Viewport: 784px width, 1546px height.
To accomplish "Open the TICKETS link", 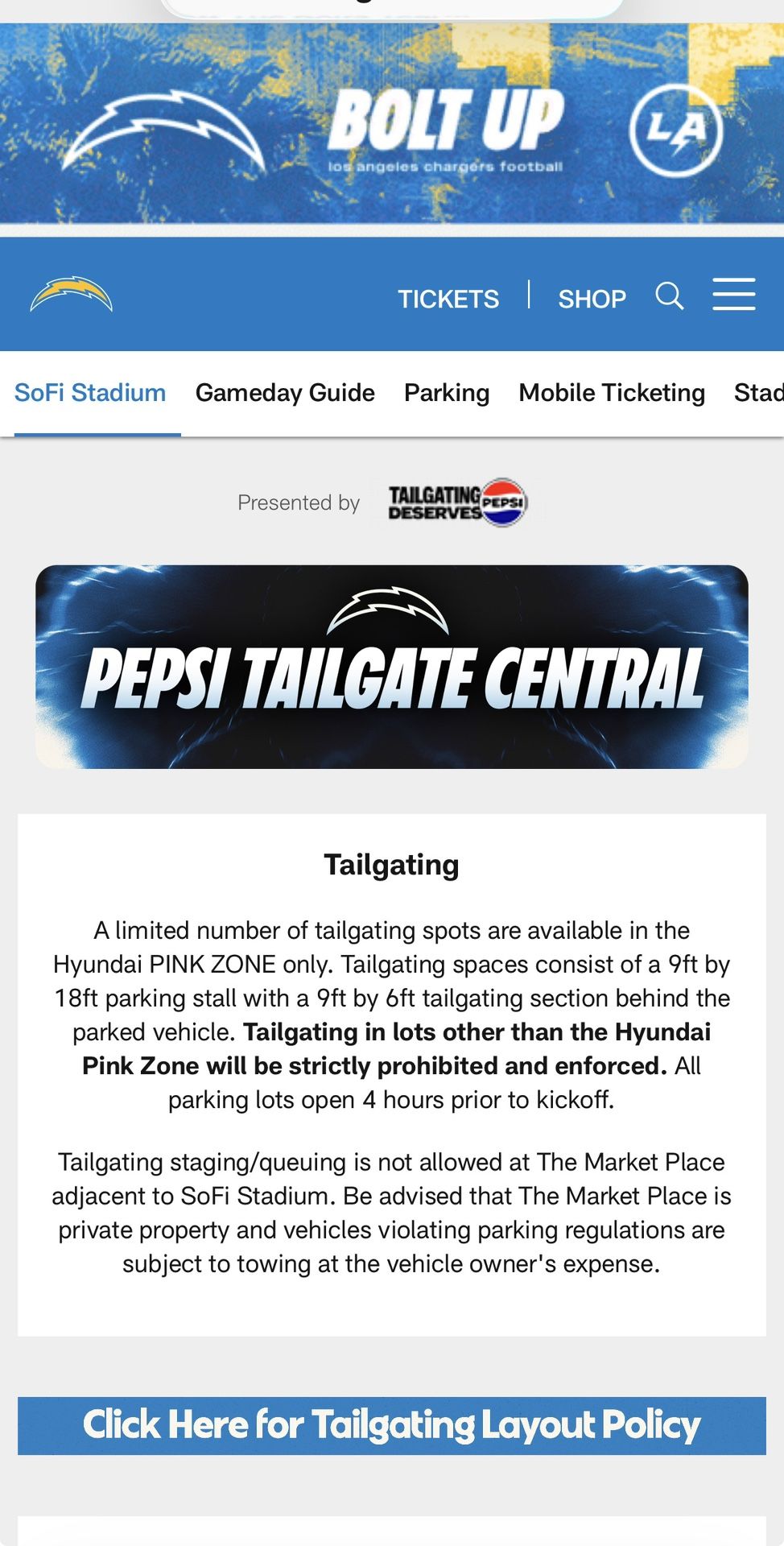I will pyautogui.click(x=448, y=299).
